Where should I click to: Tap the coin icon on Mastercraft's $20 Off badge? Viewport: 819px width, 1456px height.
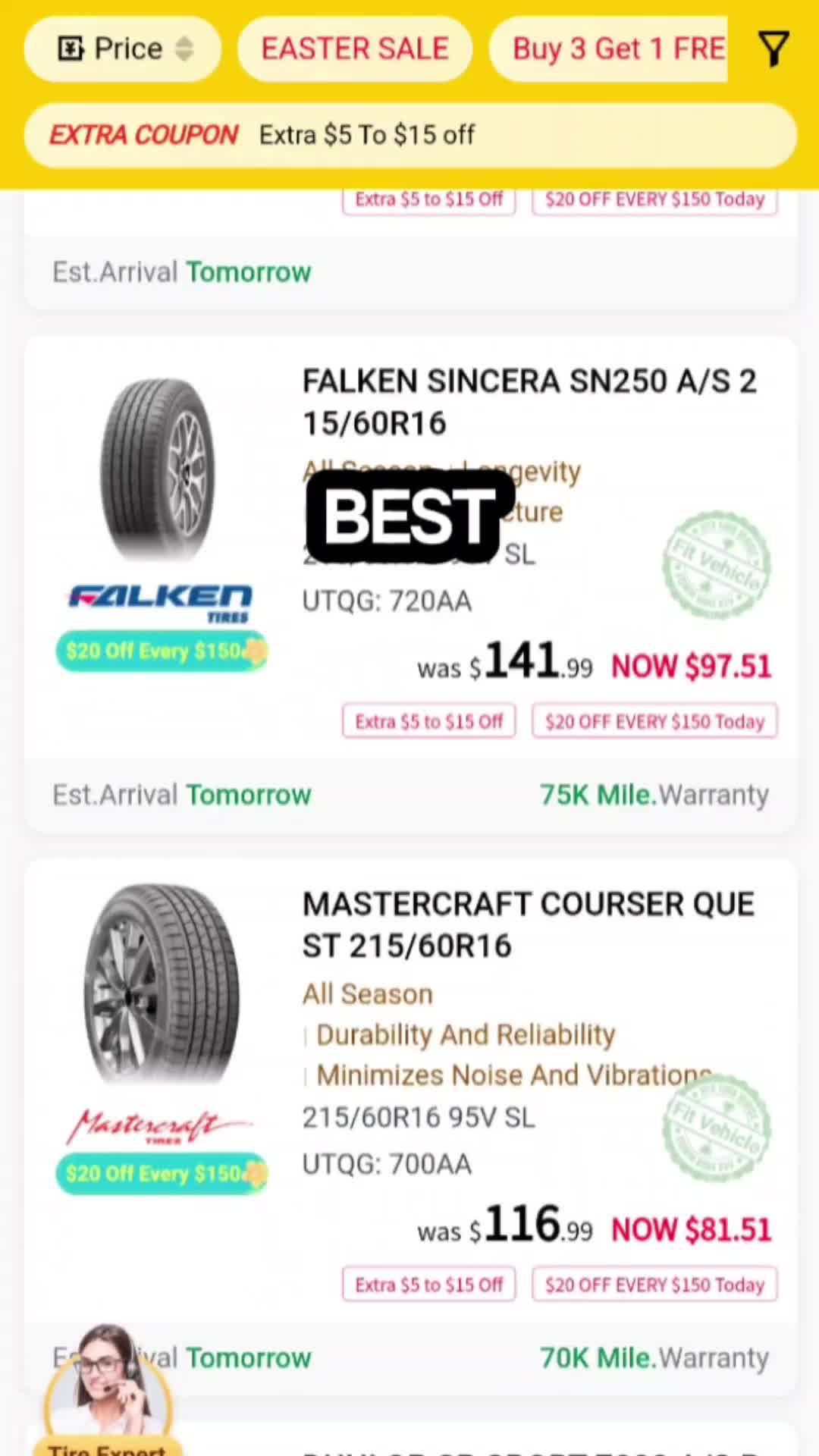tap(254, 1174)
